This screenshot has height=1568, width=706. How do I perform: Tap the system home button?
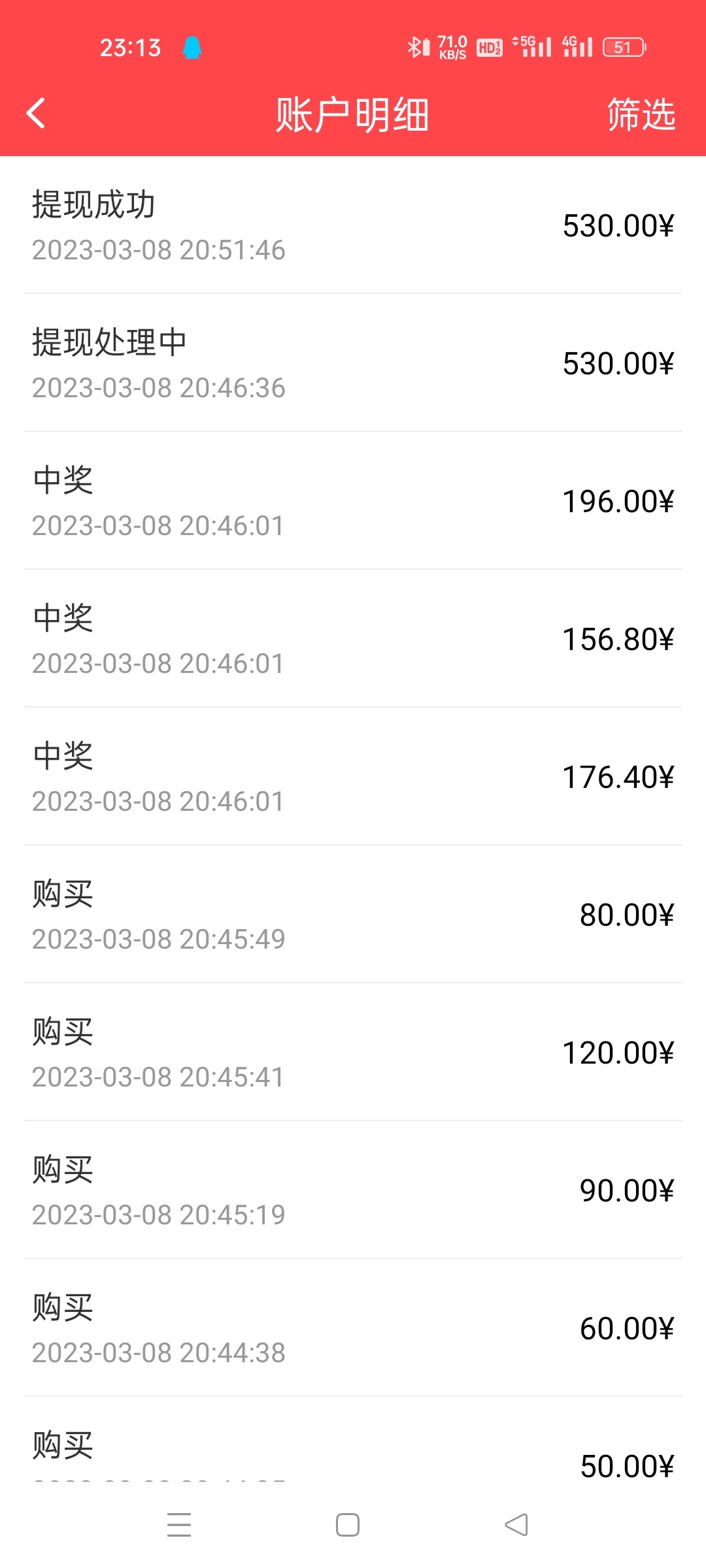[x=347, y=1525]
